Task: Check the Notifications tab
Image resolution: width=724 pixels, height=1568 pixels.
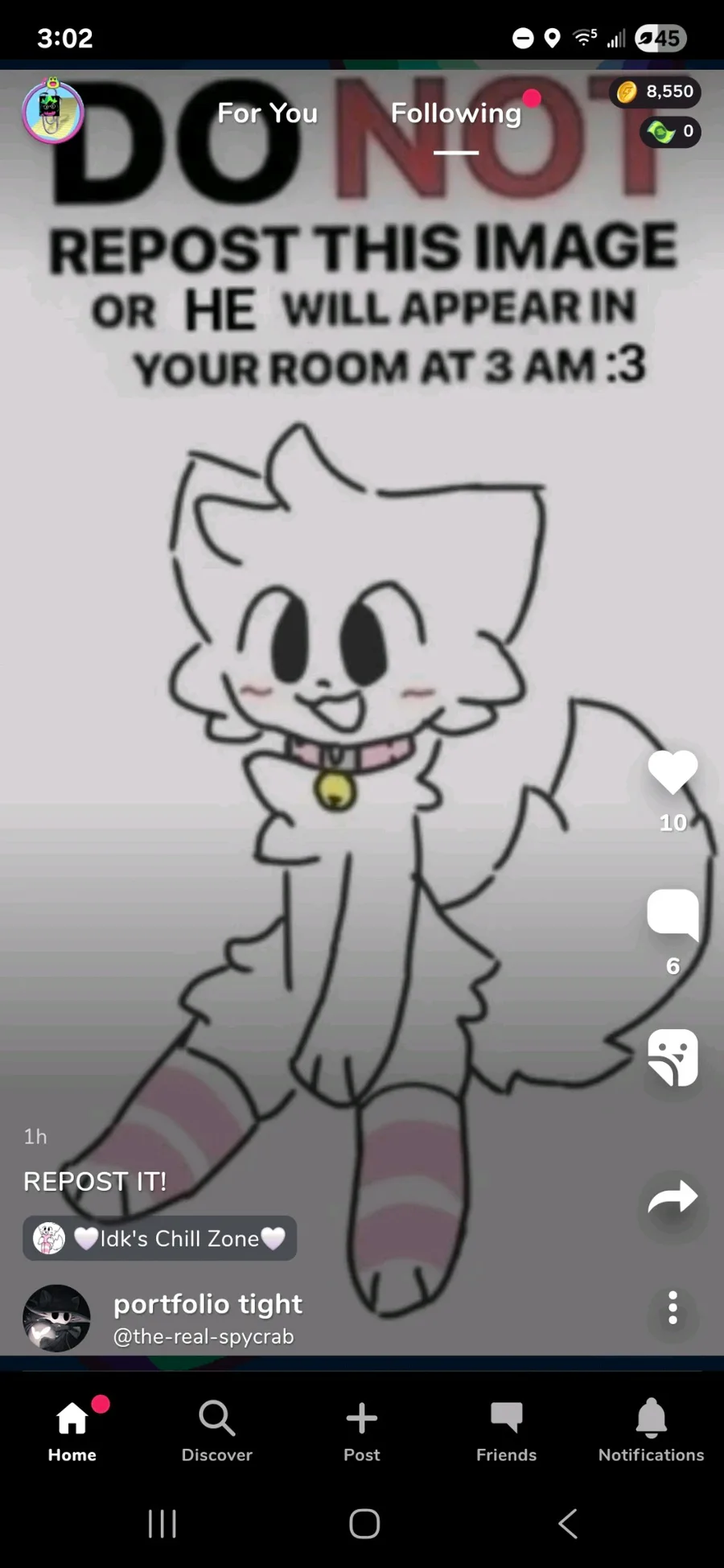Action: pos(652,1432)
